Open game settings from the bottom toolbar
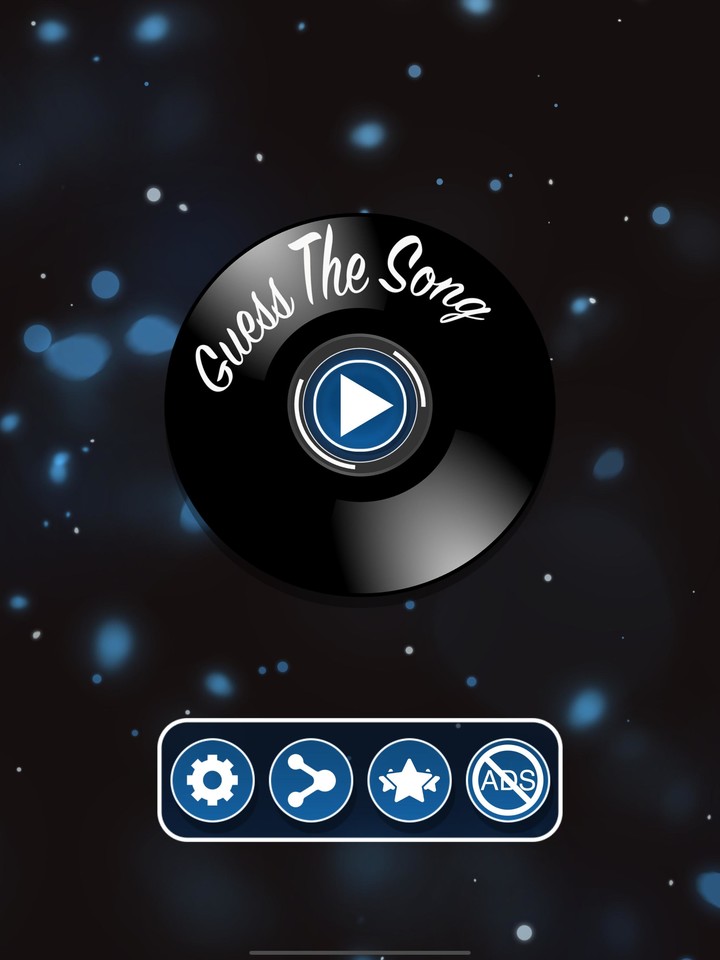This screenshot has width=720, height=960. [212, 780]
